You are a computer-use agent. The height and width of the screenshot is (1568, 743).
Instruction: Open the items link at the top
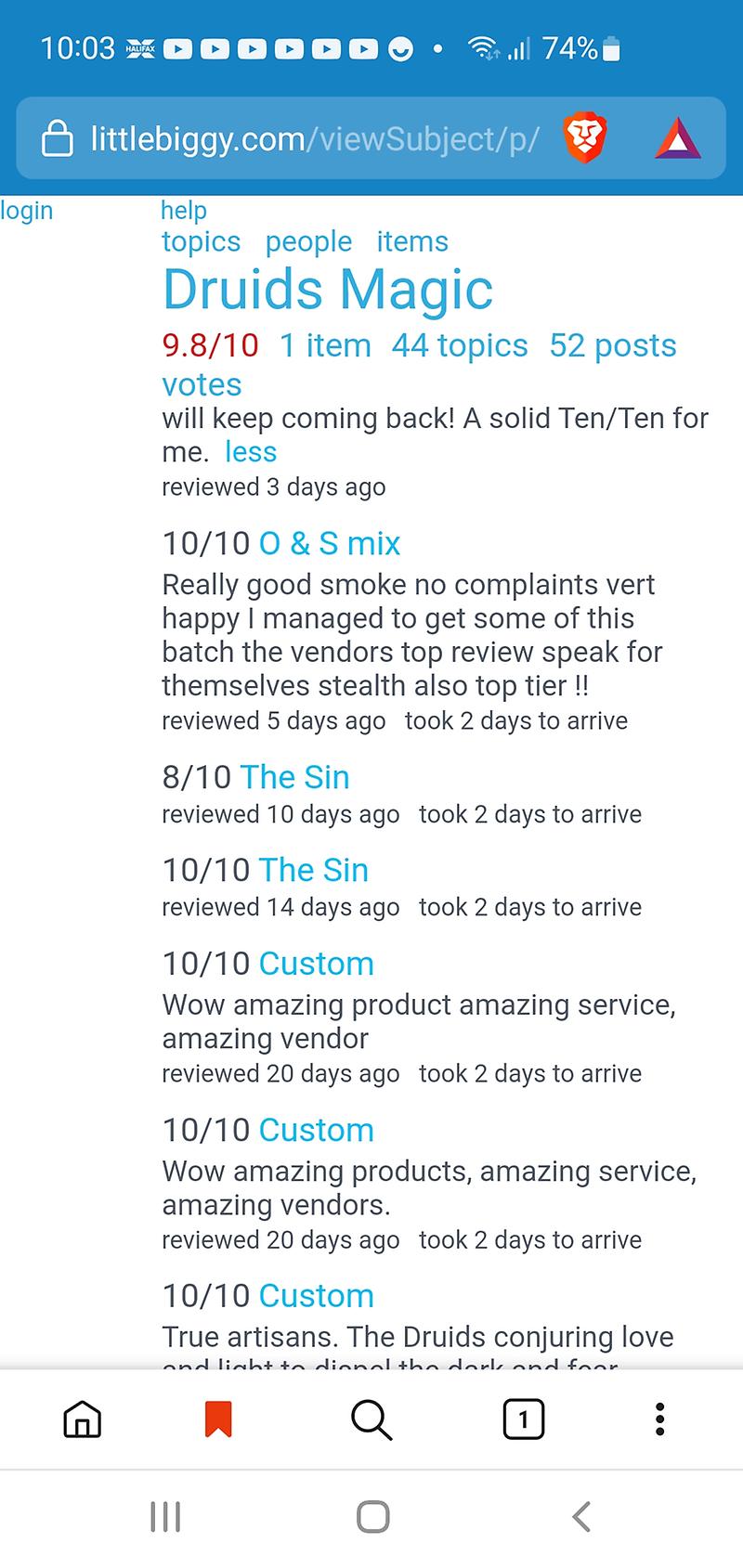[x=412, y=241]
